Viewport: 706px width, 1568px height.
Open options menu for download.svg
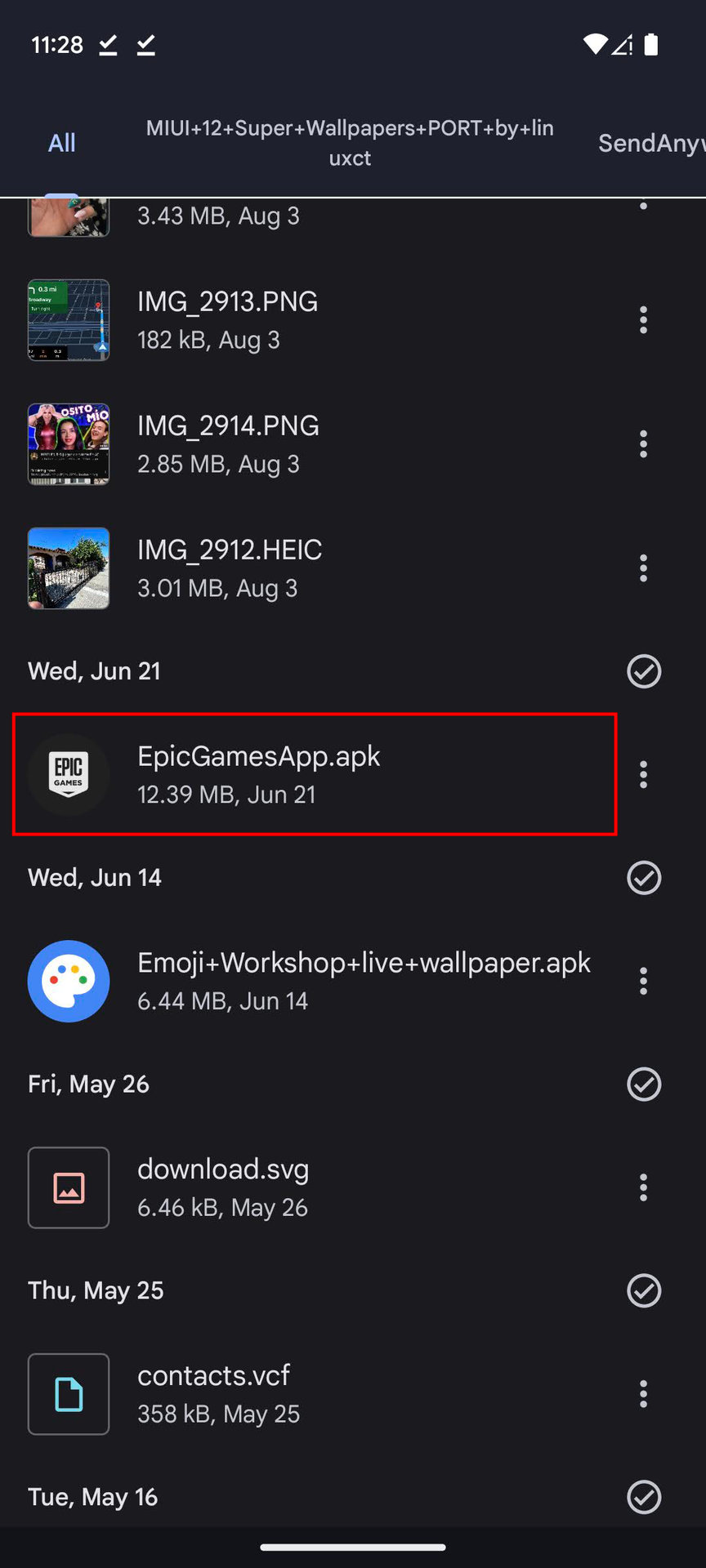(643, 1187)
